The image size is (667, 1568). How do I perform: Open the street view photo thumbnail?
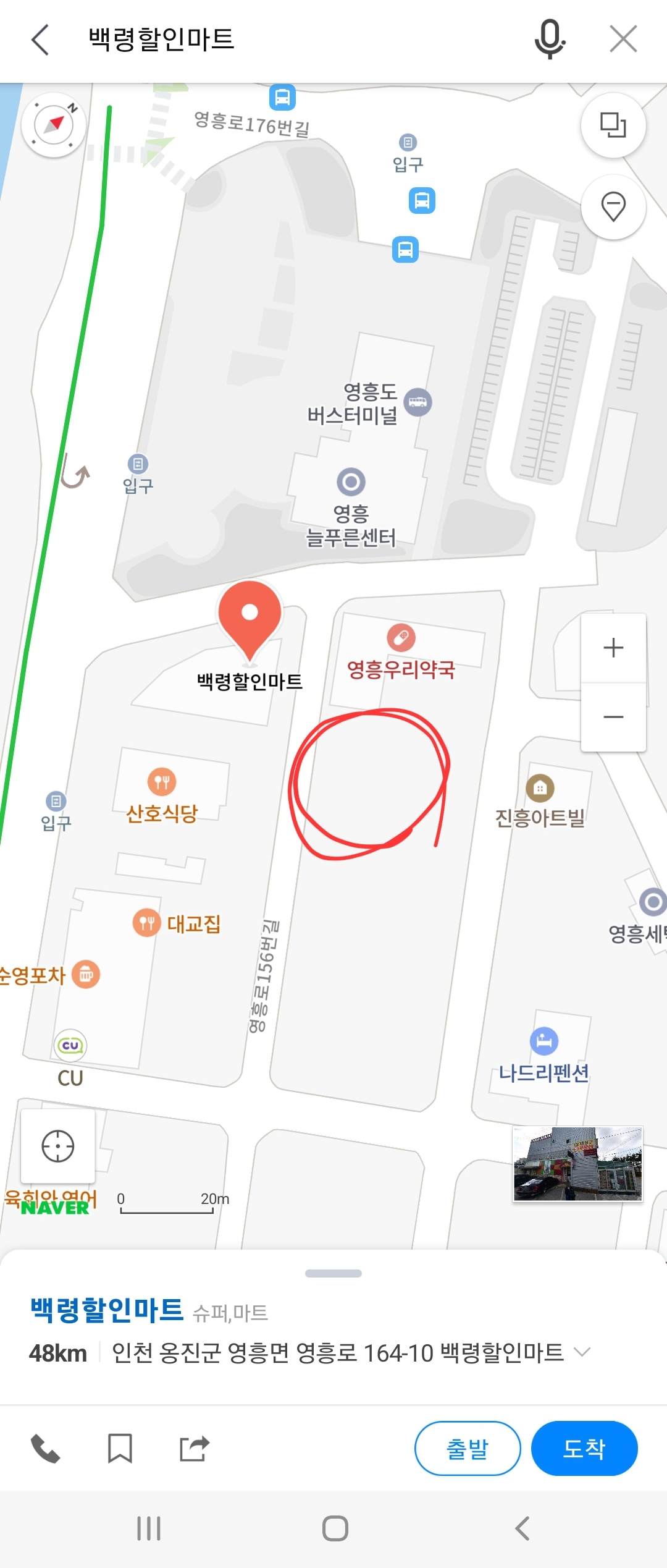tap(577, 1163)
